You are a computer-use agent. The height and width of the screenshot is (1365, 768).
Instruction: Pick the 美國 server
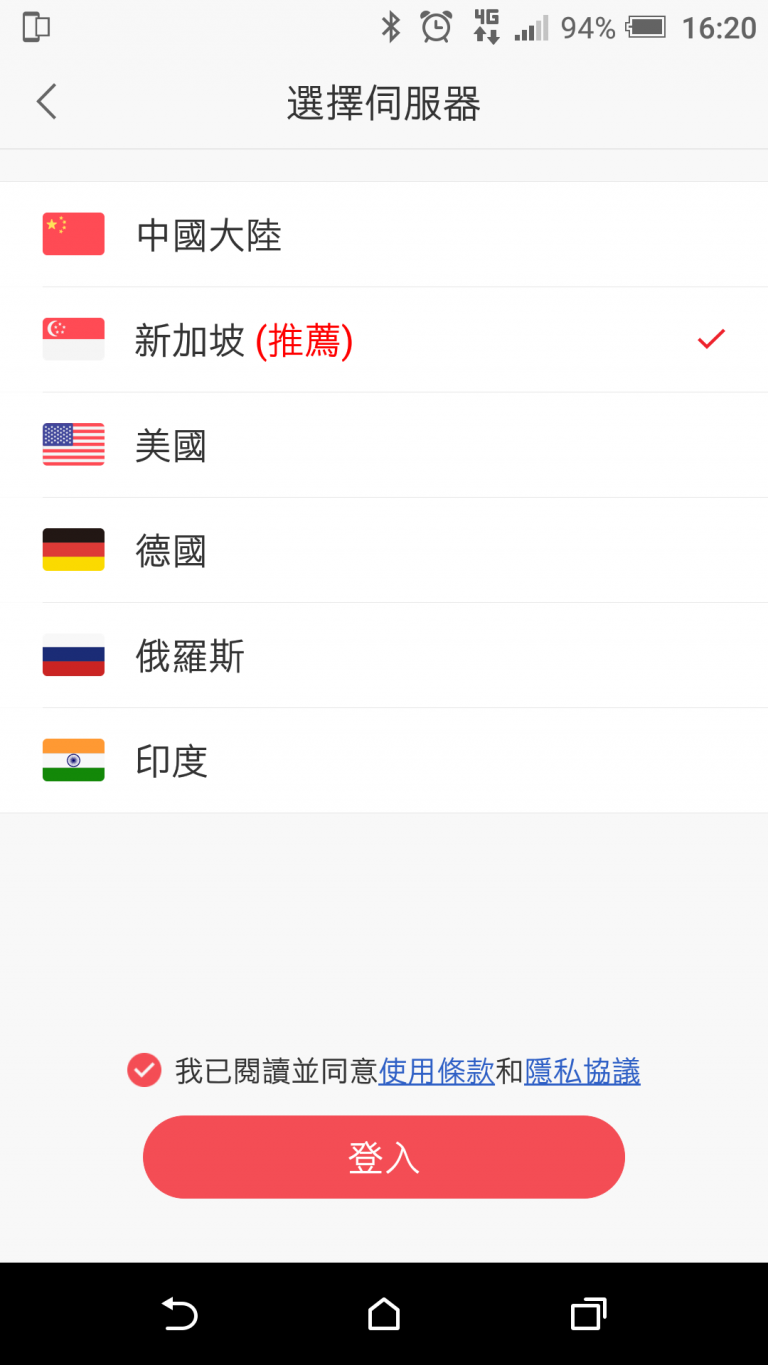[x=384, y=445]
